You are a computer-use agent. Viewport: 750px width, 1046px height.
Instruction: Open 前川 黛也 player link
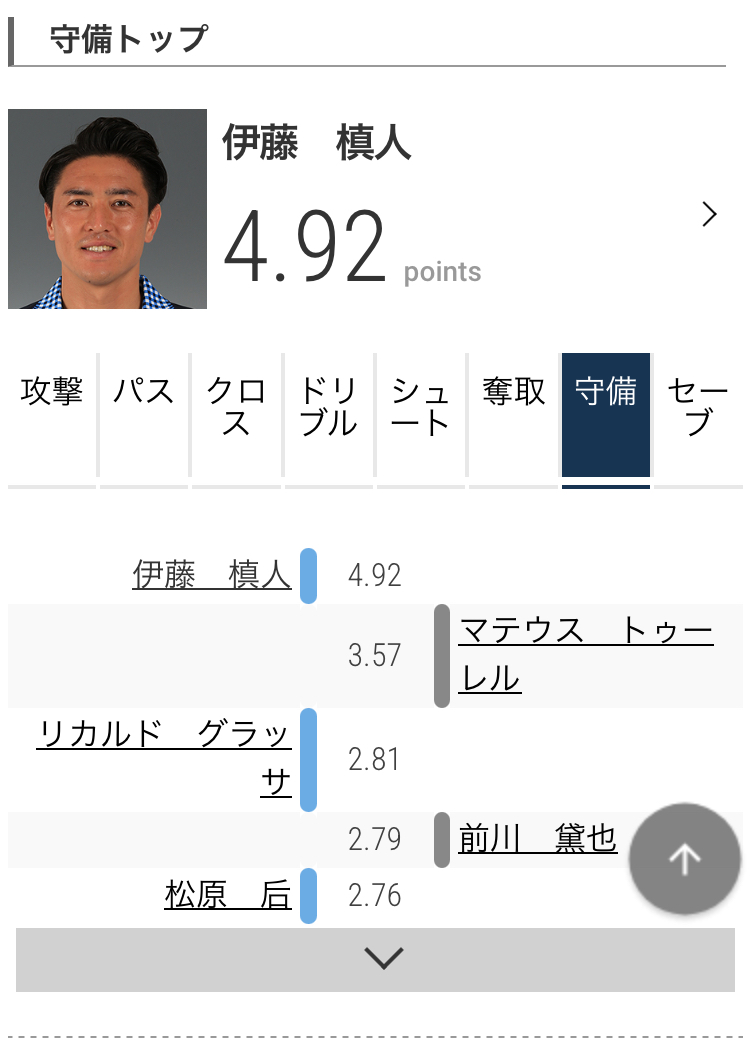pyautogui.click(x=537, y=839)
